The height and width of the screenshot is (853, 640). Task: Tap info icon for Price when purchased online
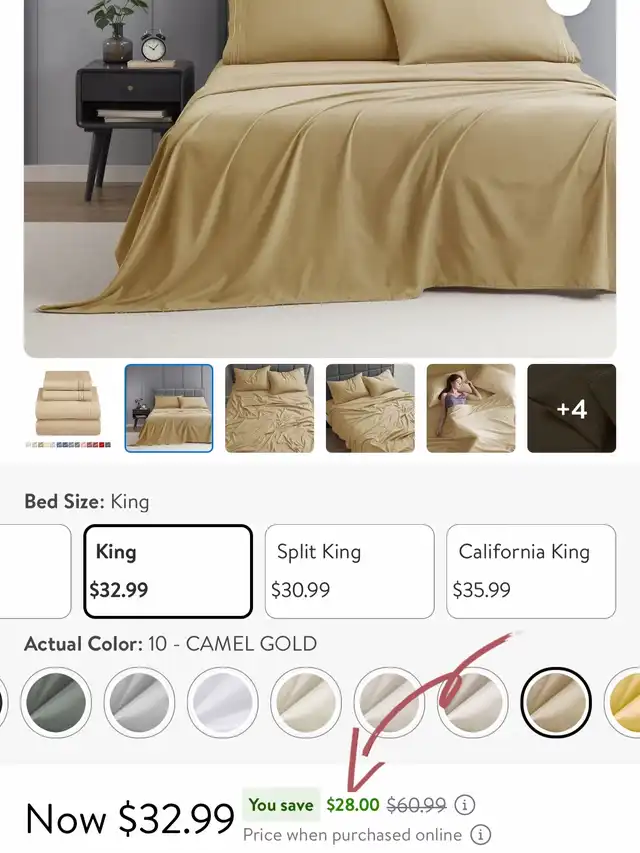(481, 835)
